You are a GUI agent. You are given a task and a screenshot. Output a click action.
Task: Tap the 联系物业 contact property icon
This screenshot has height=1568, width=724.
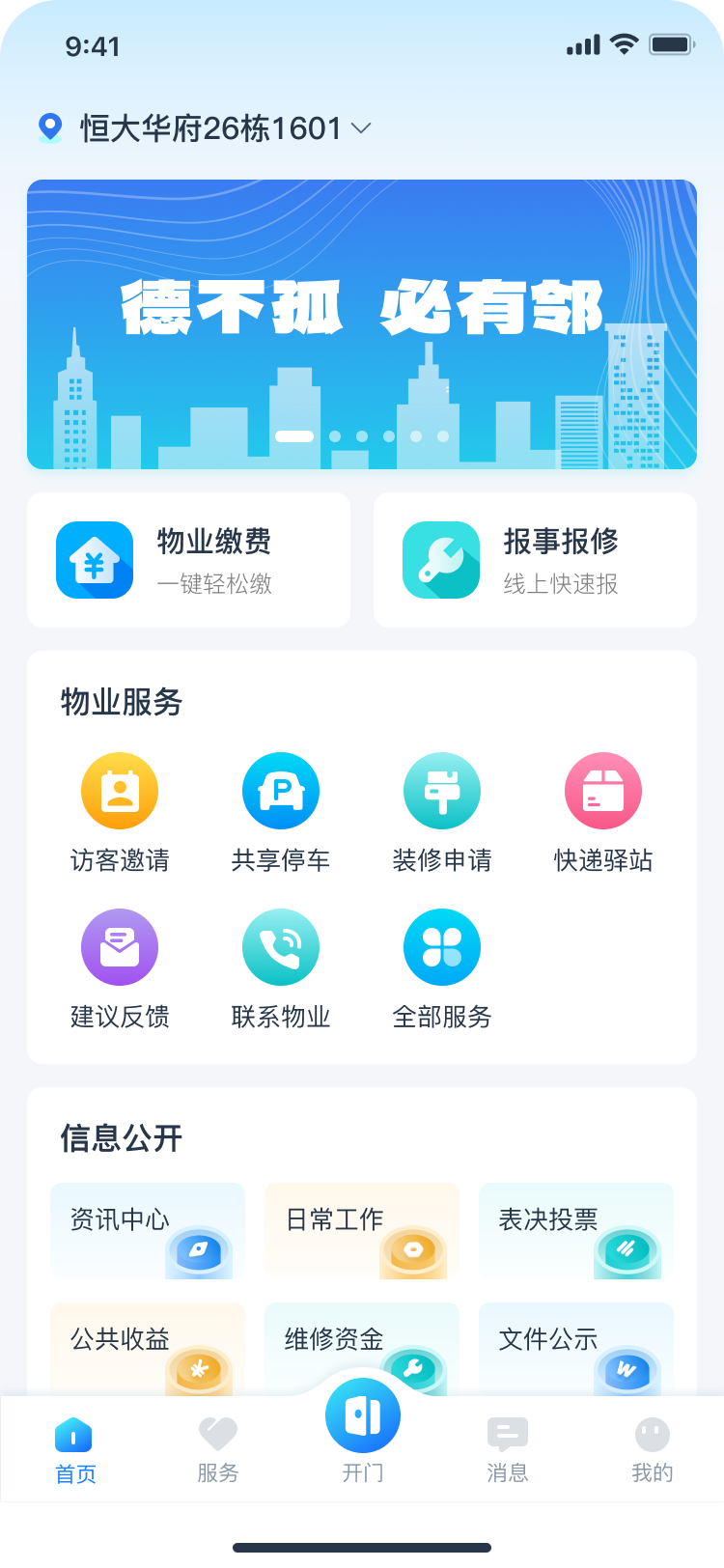(281, 946)
